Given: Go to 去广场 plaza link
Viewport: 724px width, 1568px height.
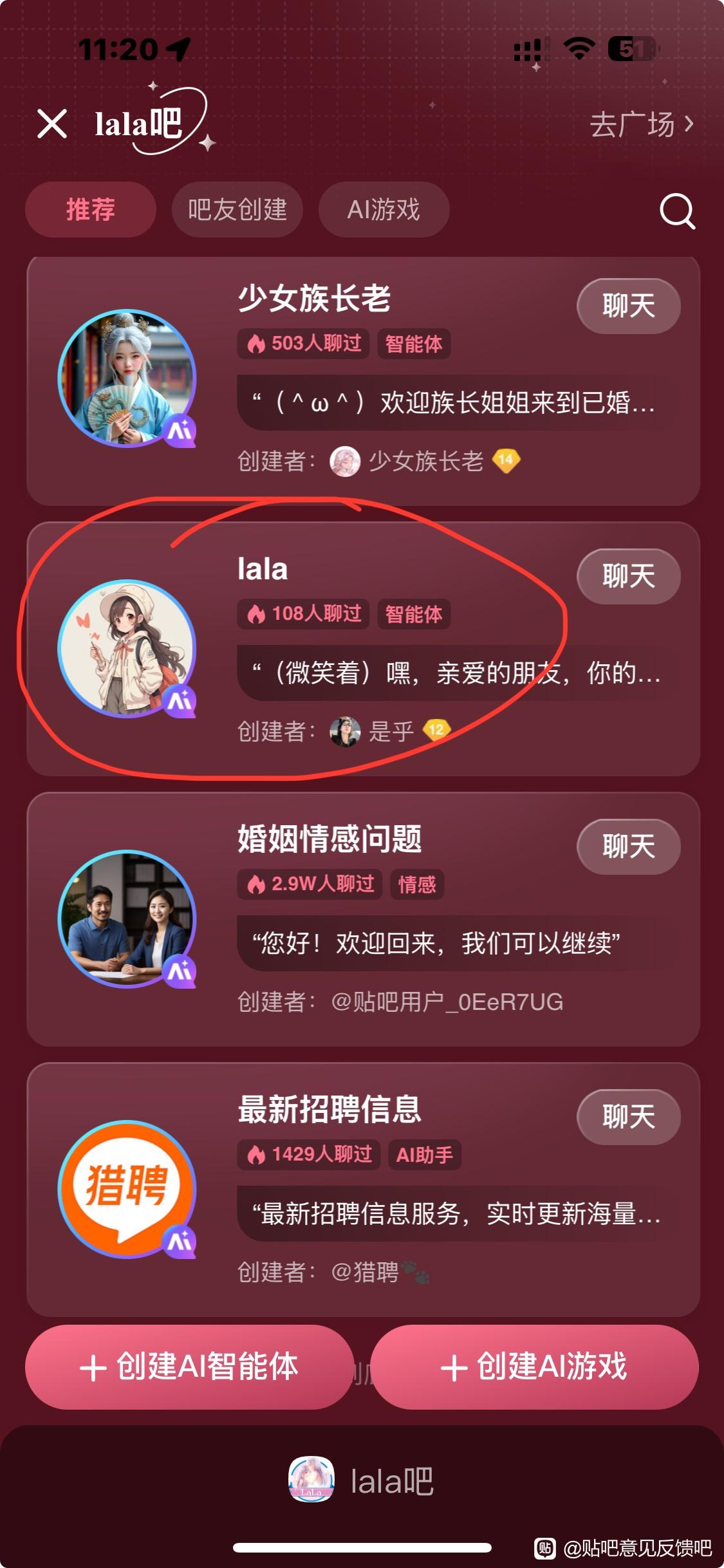Looking at the screenshot, I should [641, 124].
